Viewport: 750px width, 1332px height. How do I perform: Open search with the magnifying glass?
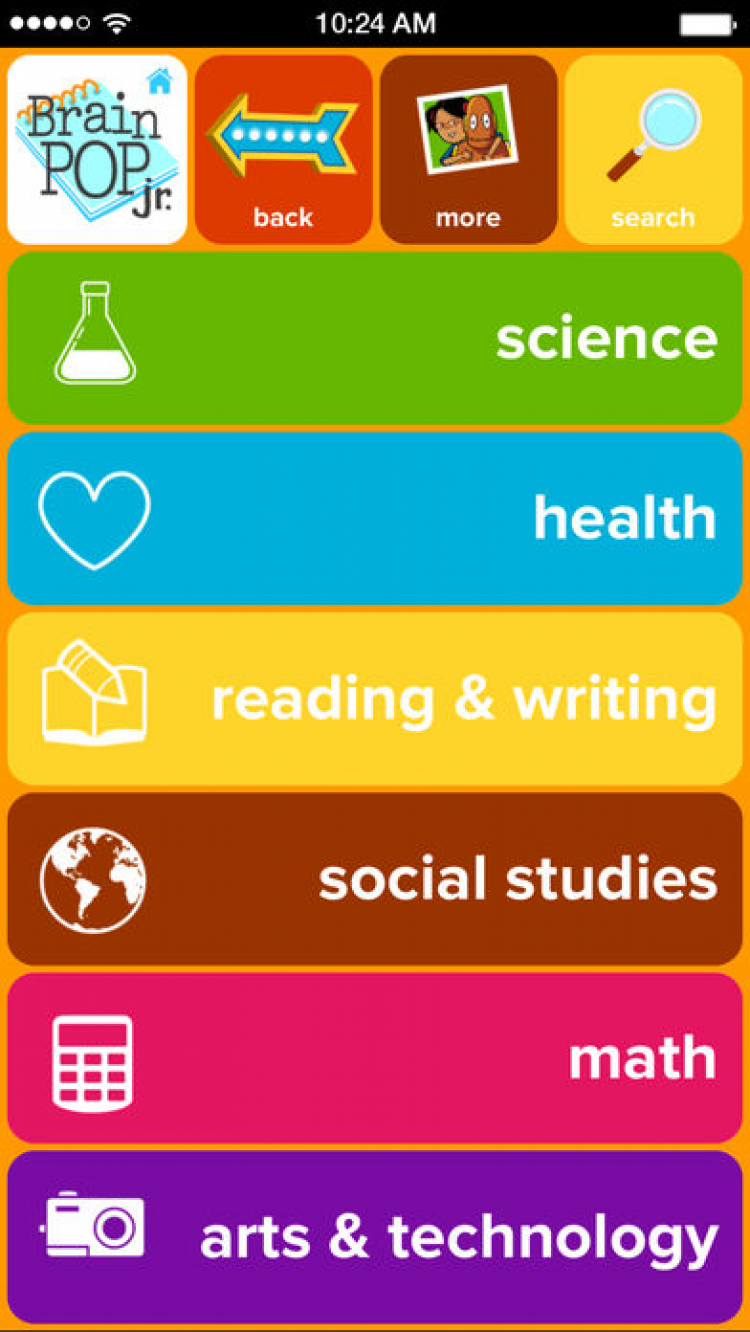[653, 149]
